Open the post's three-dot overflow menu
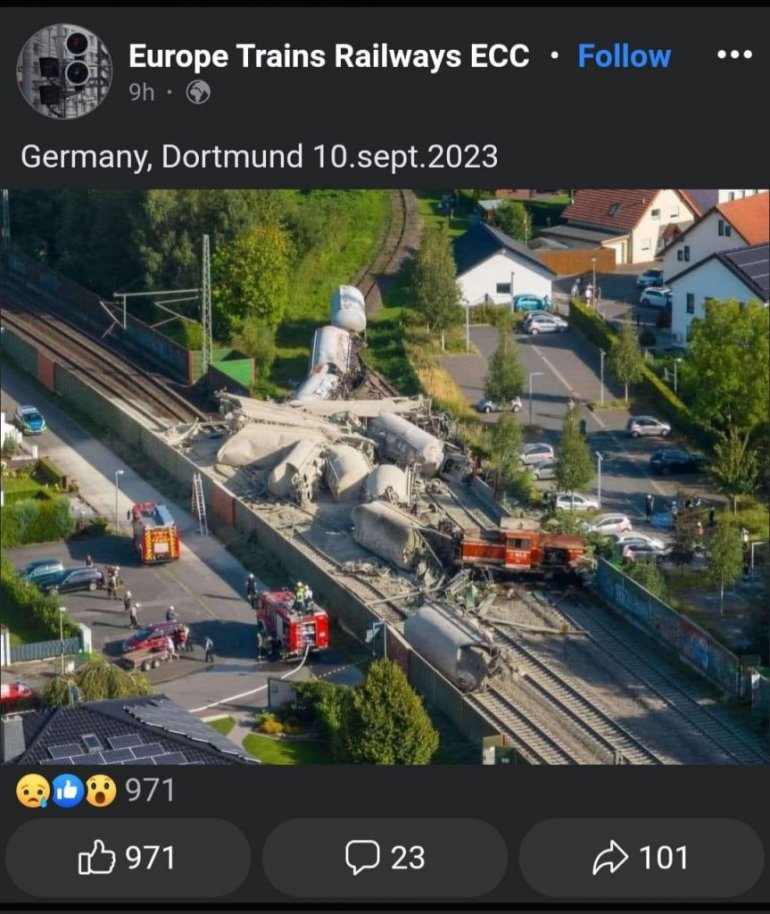 pos(734,55)
